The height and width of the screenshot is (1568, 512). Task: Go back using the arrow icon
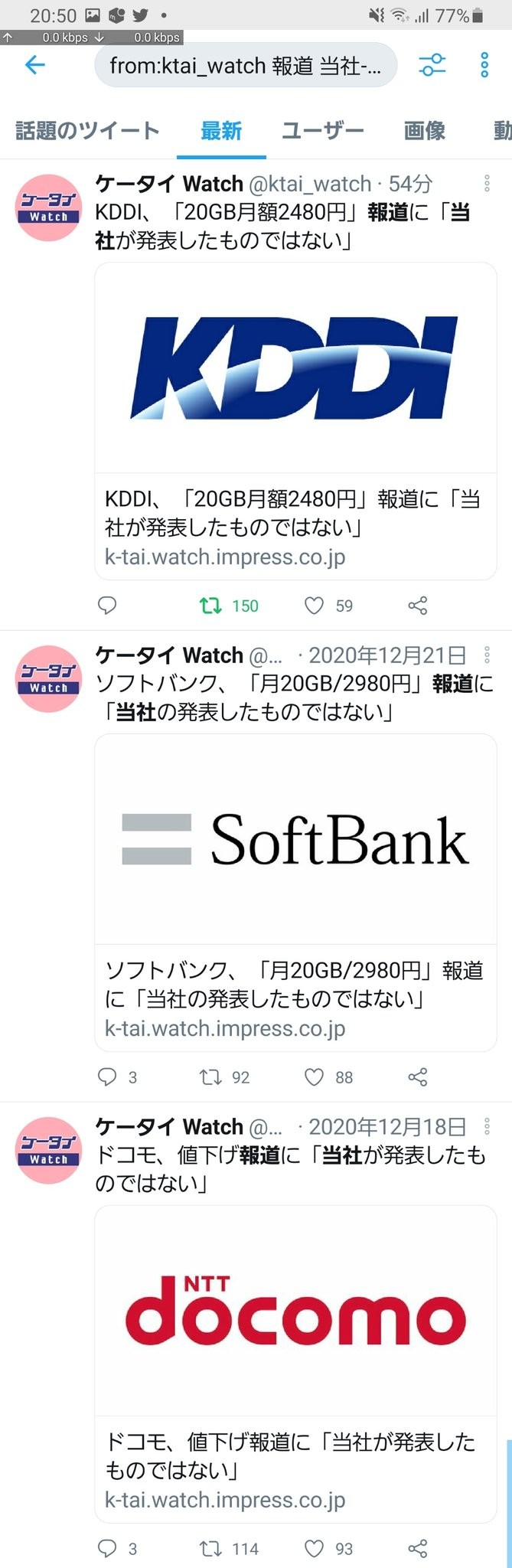(35, 66)
